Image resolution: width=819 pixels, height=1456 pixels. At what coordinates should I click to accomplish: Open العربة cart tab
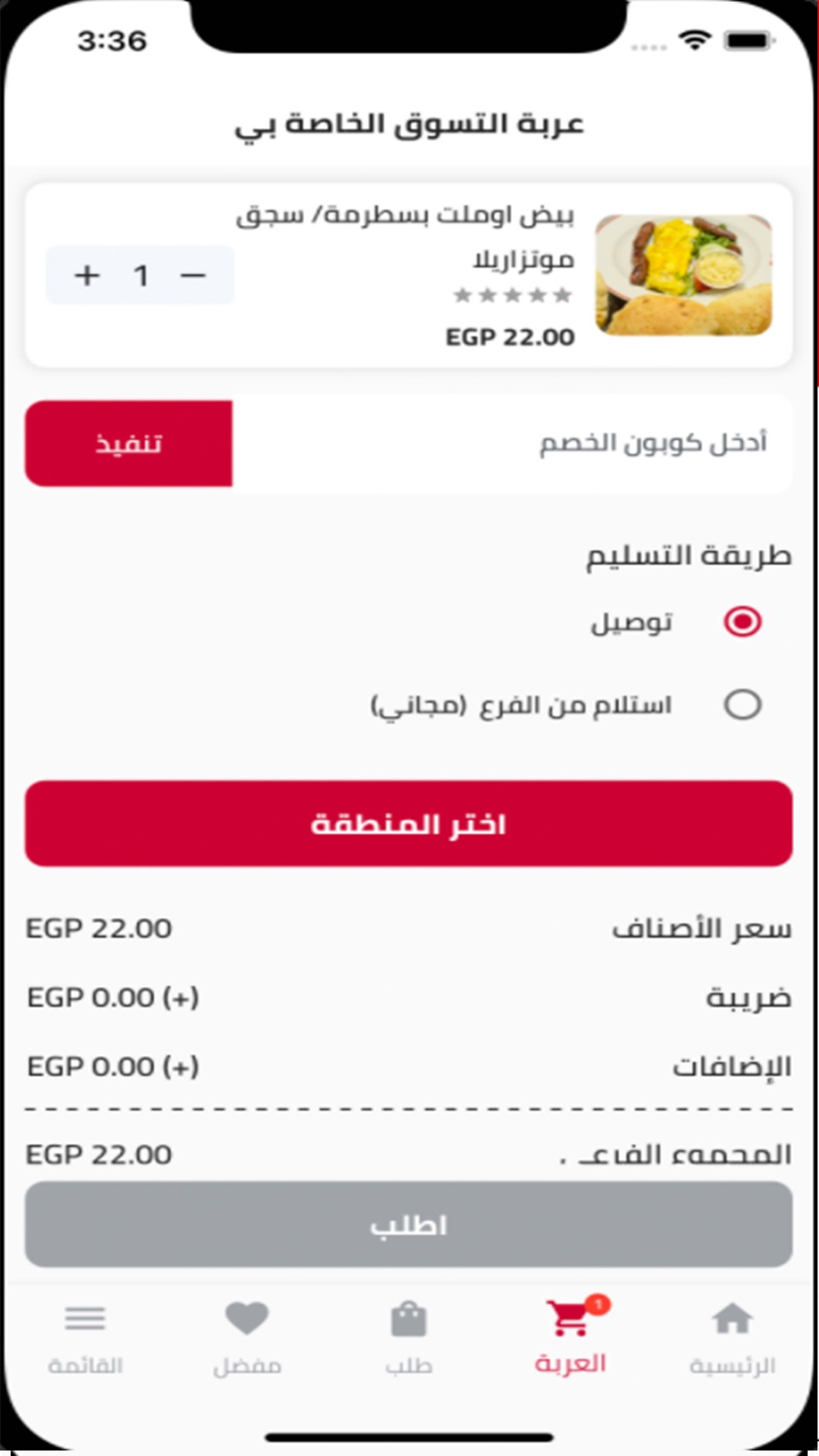[571, 1337]
